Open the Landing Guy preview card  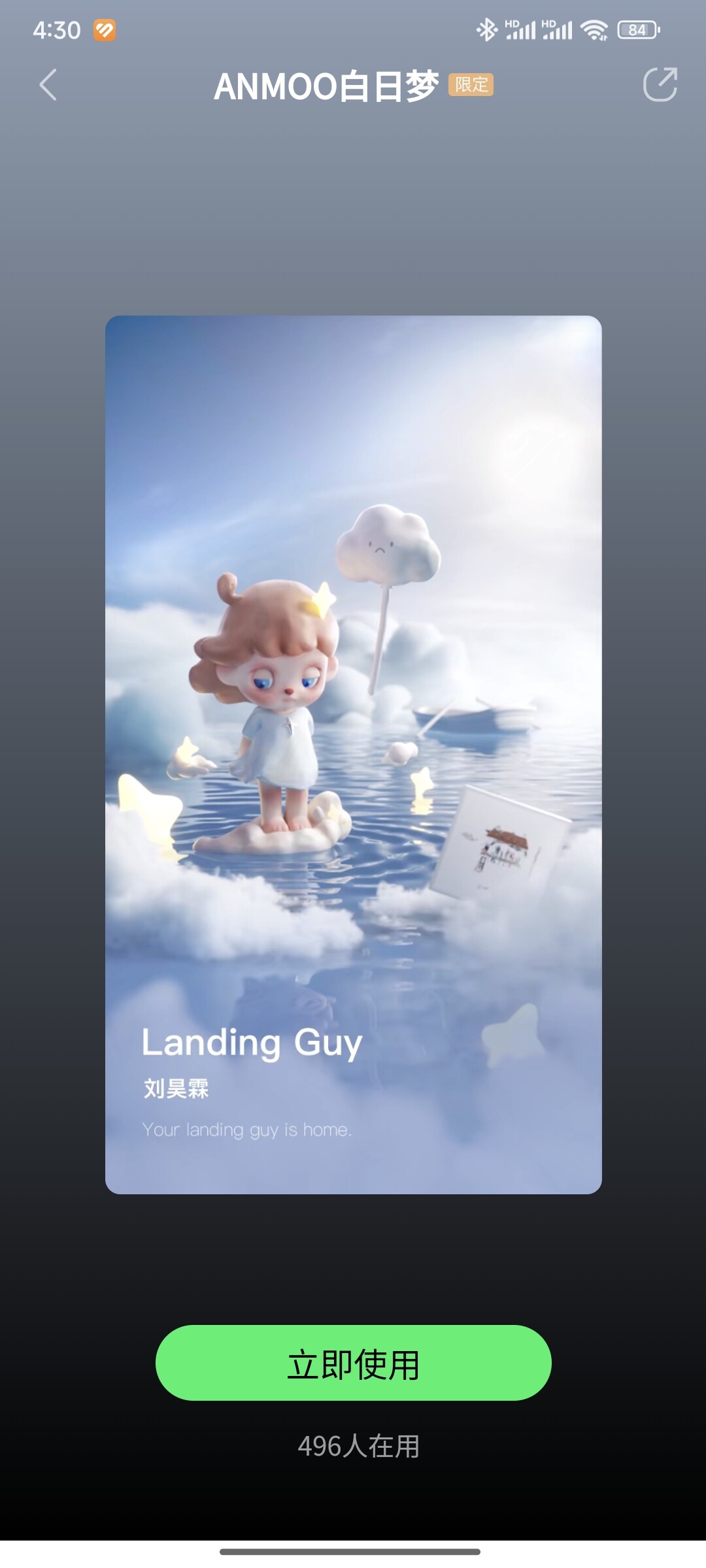353,755
